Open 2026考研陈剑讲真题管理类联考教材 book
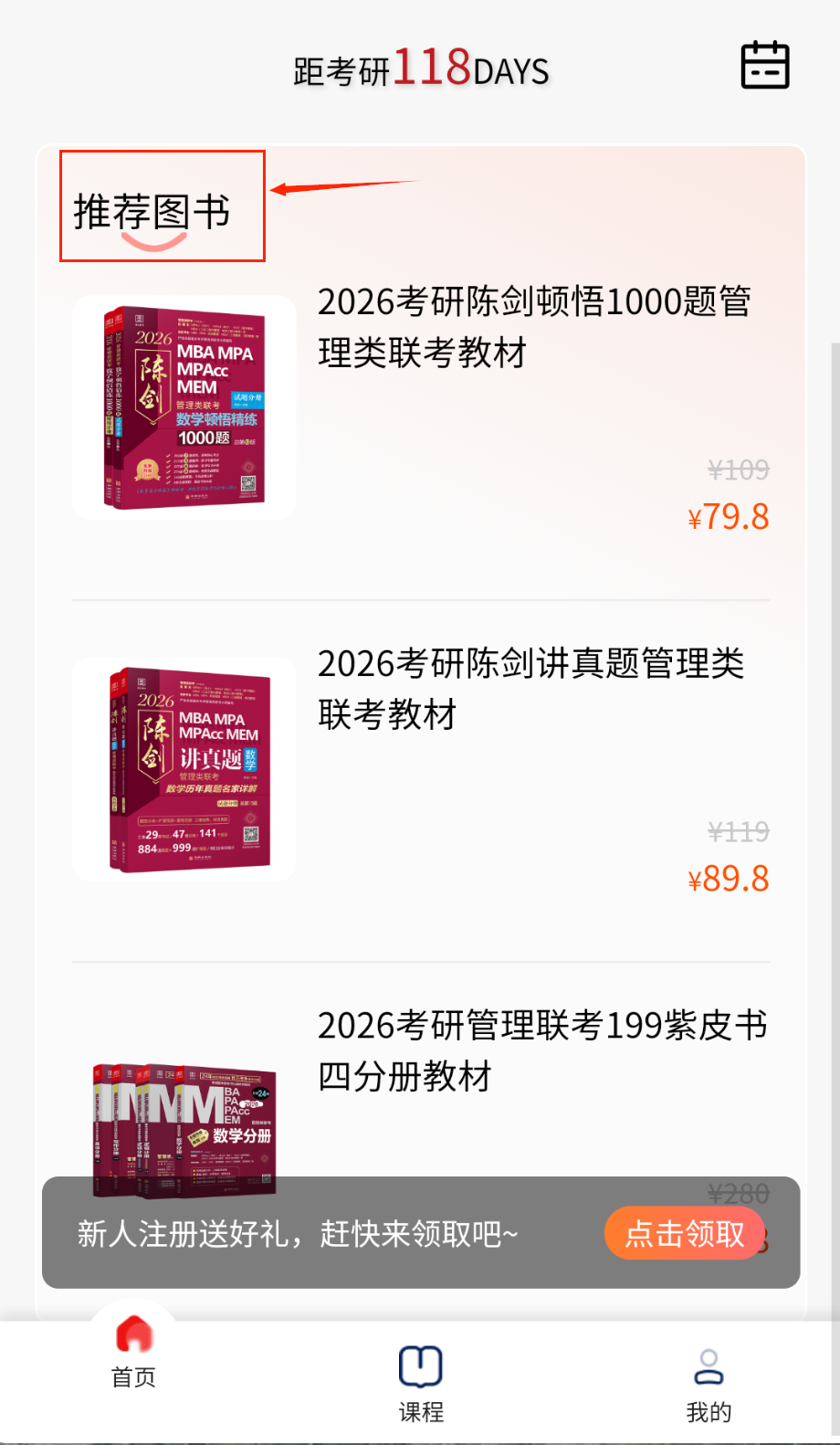The image size is (840, 1445). pos(530,689)
